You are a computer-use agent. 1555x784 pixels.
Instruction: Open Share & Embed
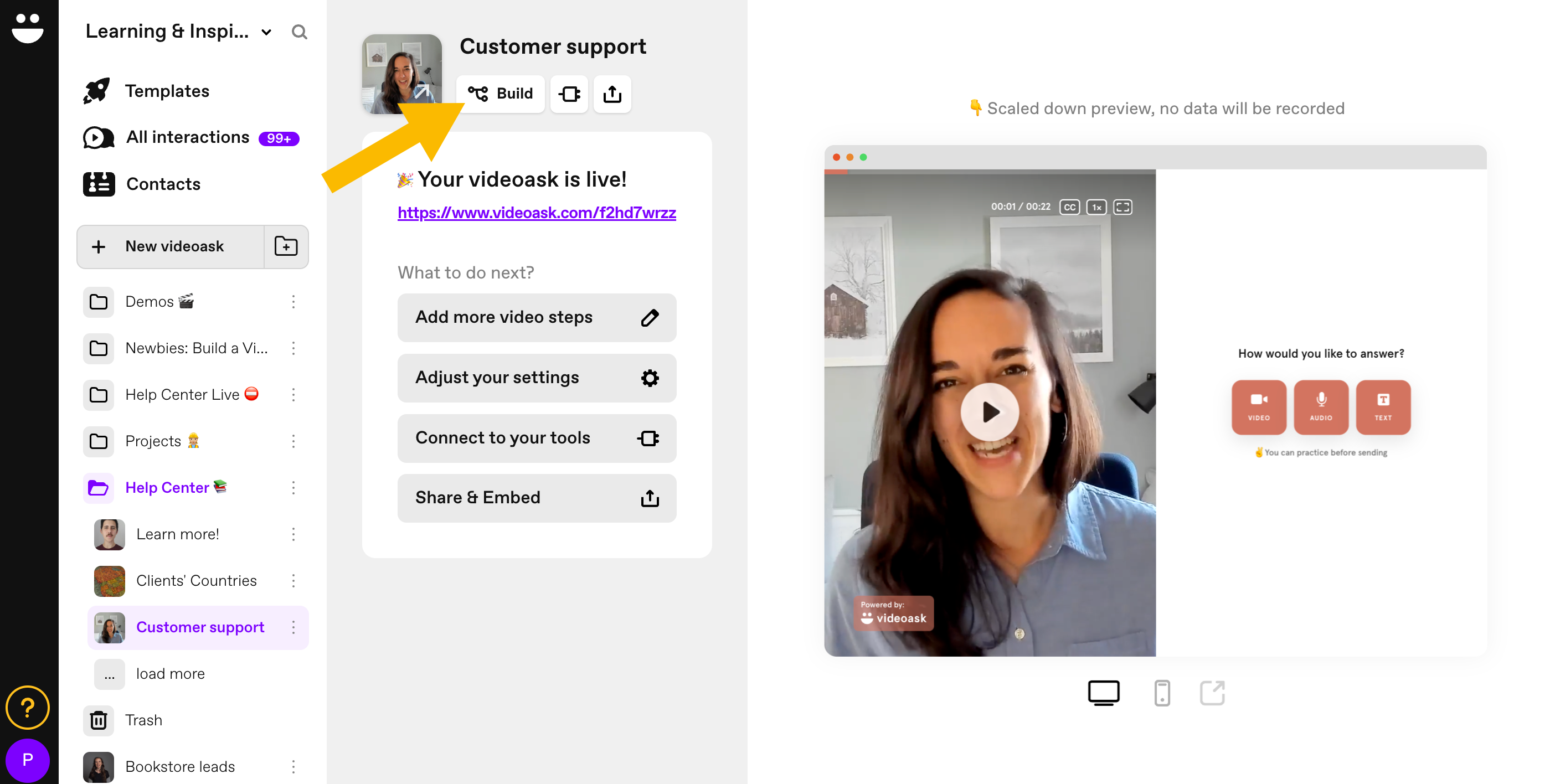pos(536,498)
